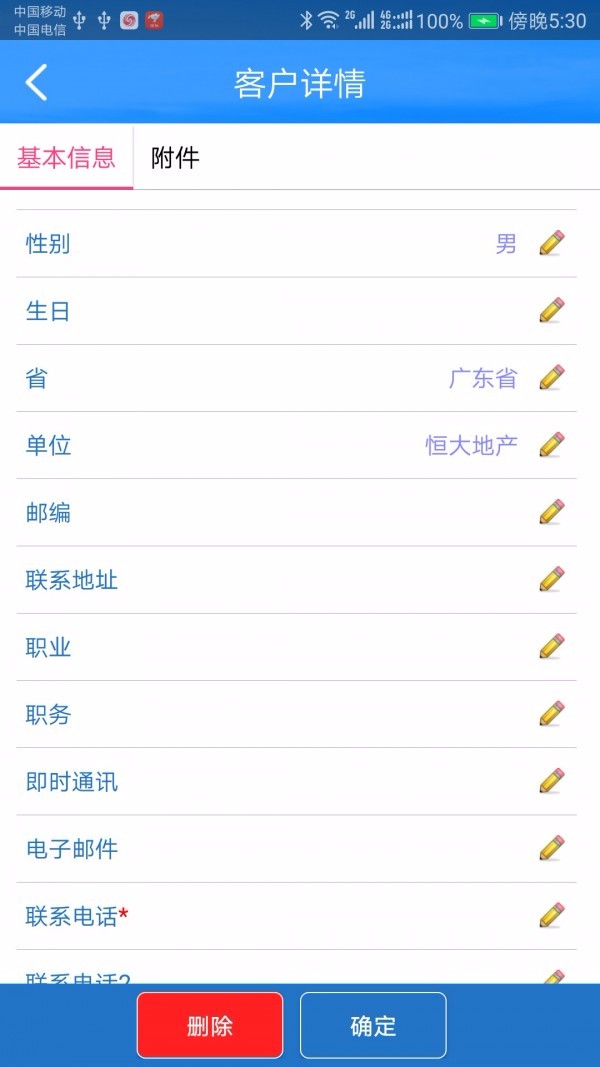Delete this customer with 删除 button

coord(210,1025)
